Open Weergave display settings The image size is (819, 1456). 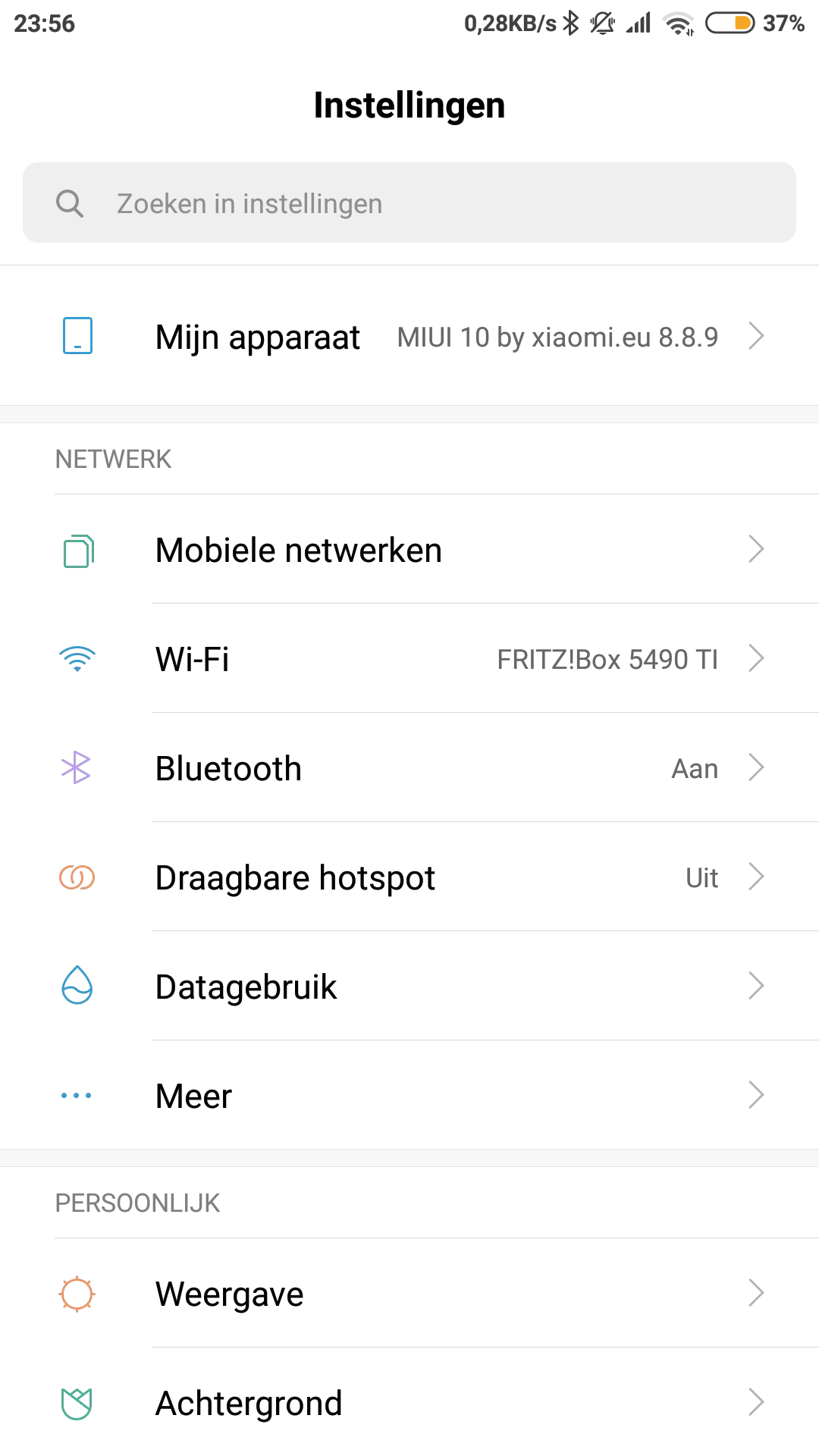coord(409,1293)
